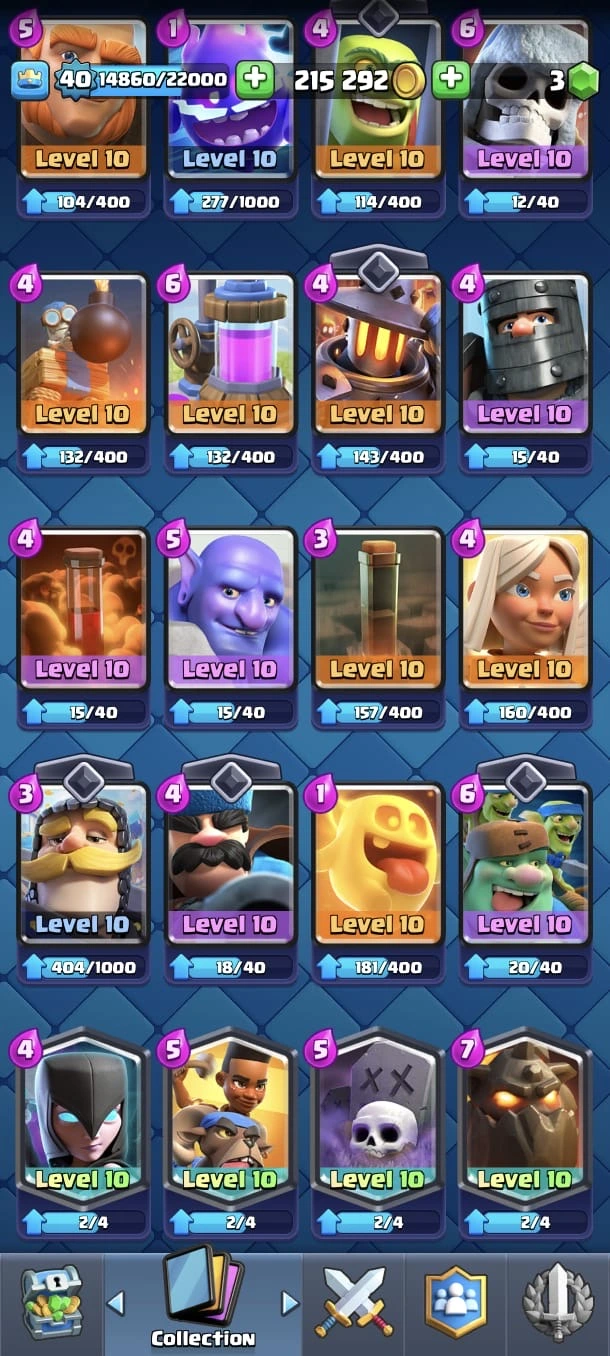Open the Clan social tab
The image size is (610, 1356).
pos(455,1303)
